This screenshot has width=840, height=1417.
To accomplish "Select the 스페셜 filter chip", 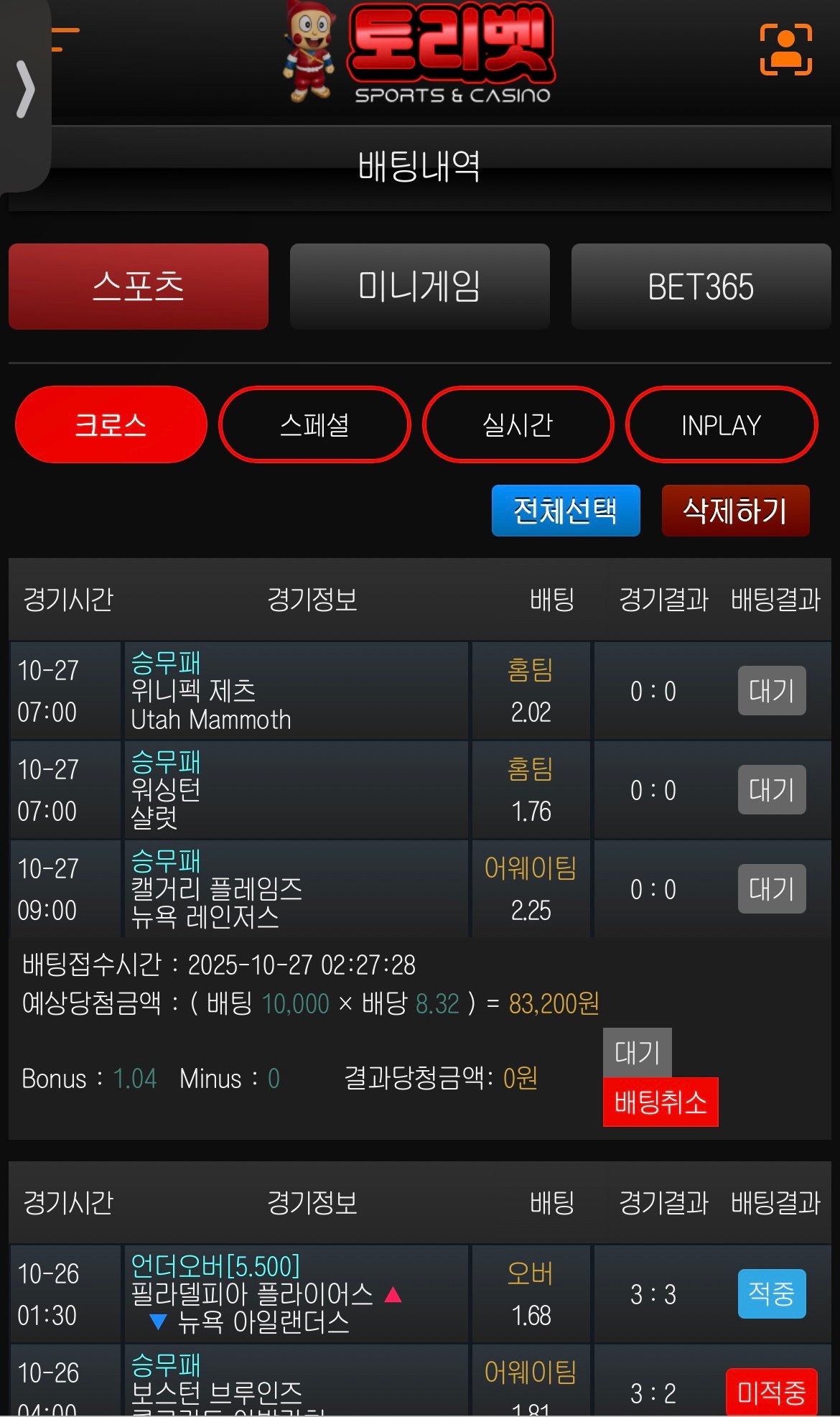I will [x=314, y=424].
